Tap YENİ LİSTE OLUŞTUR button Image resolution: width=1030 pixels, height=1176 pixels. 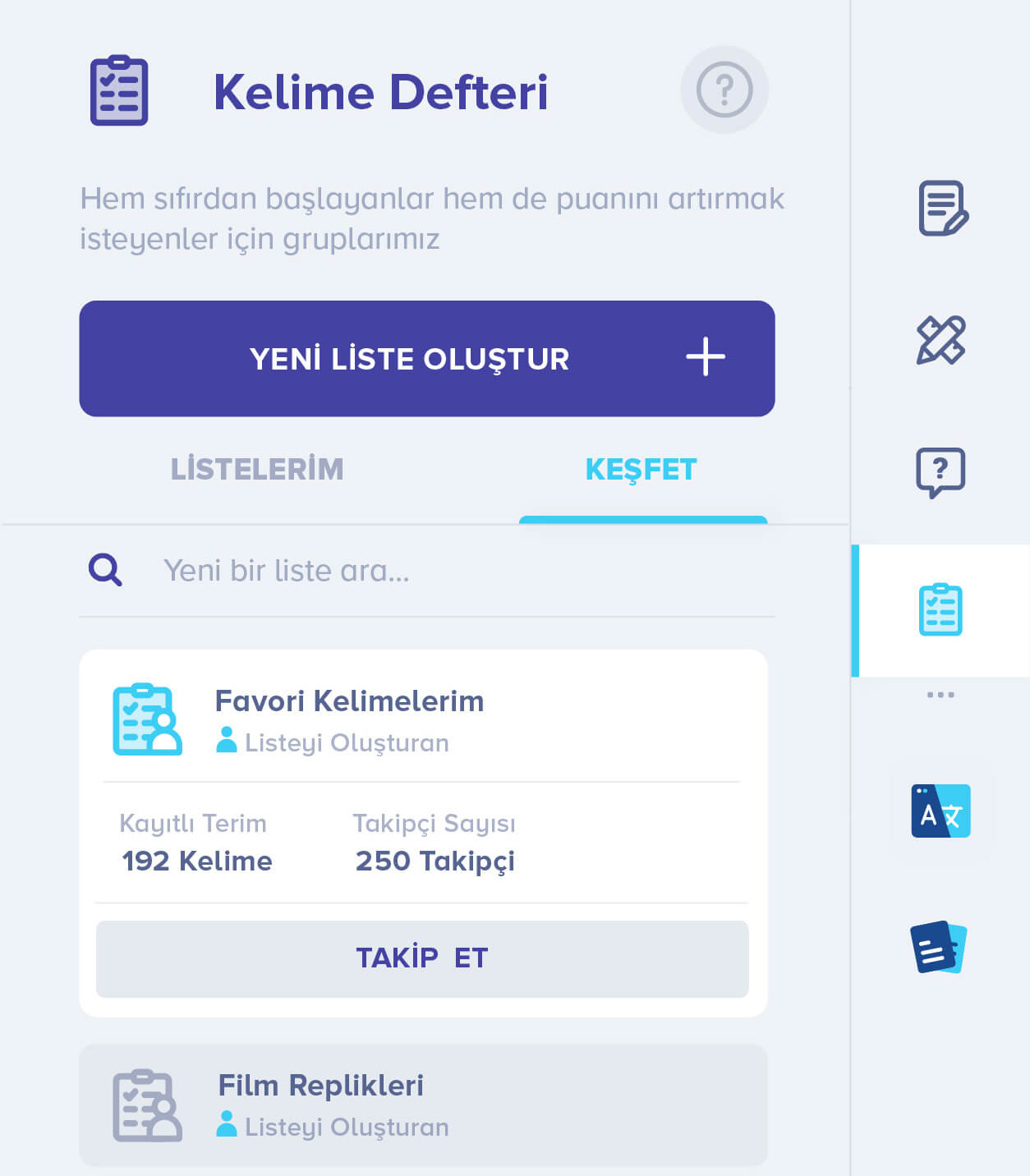426,359
